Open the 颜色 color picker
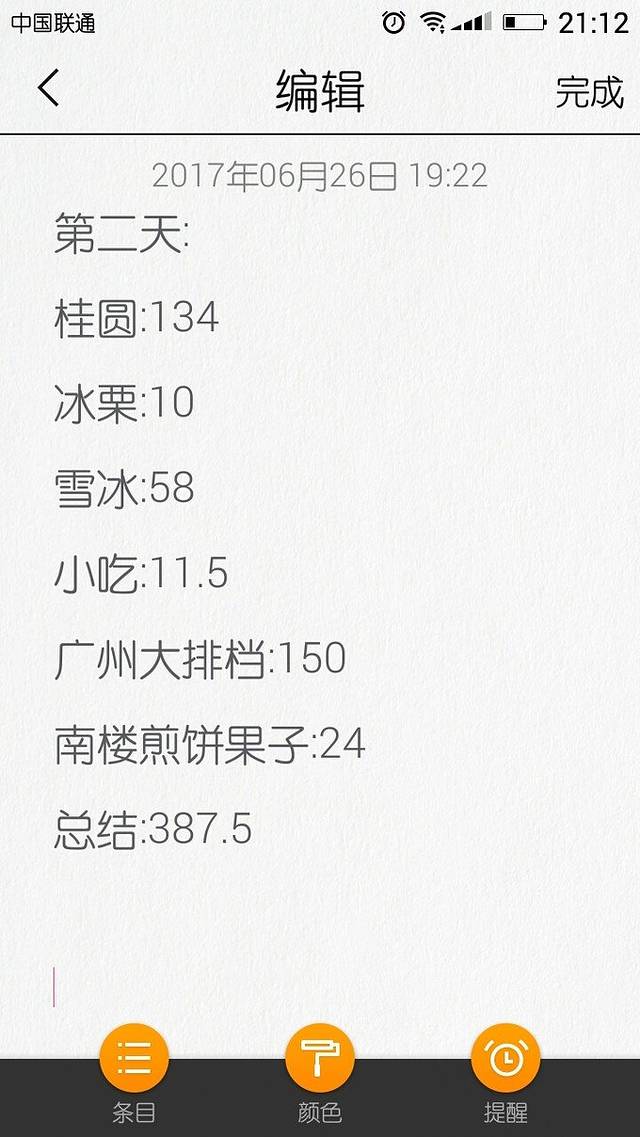This screenshot has height=1137, width=640. [x=320, y=1060]
